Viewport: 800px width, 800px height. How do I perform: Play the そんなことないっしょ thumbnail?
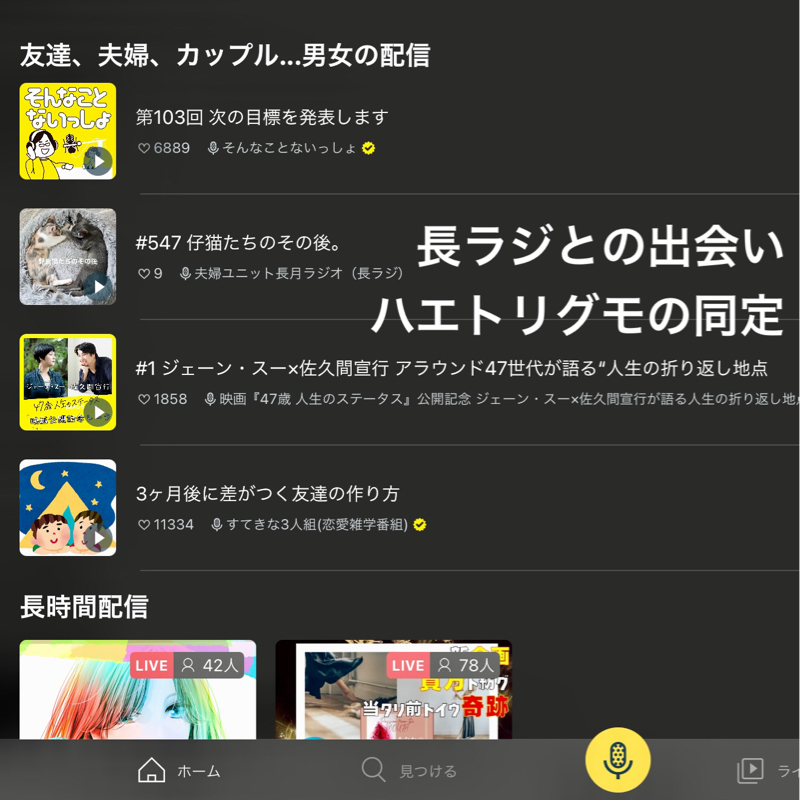(98, 161)
